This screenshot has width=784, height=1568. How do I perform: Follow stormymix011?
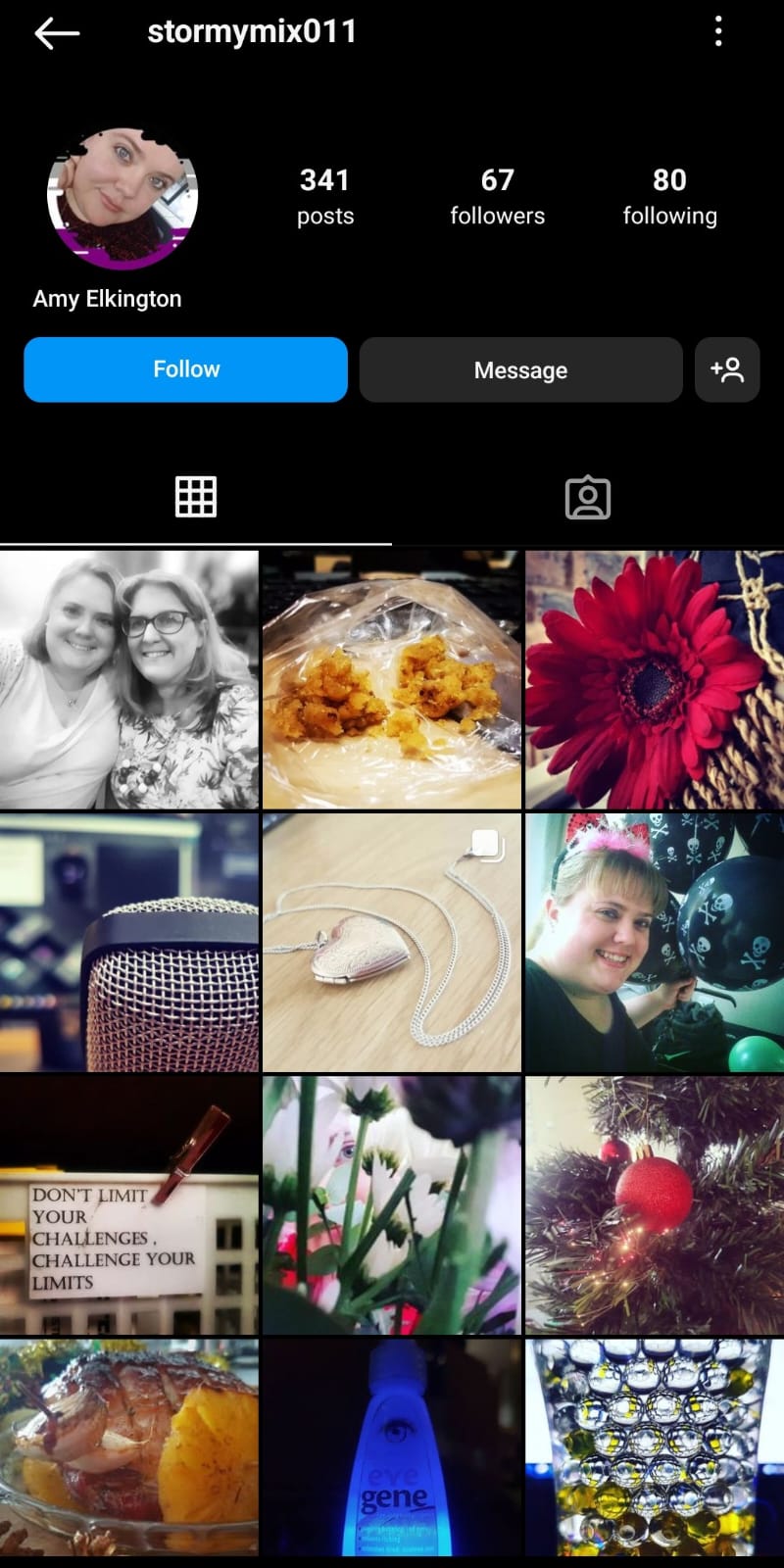(185, 369)
